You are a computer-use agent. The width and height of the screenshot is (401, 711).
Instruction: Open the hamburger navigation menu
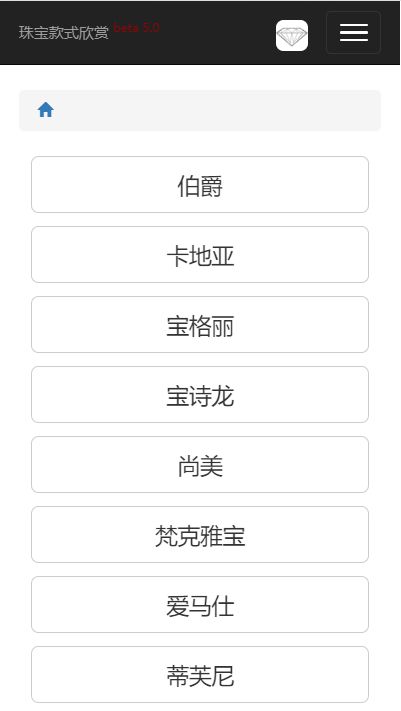[x=353, y=33]
